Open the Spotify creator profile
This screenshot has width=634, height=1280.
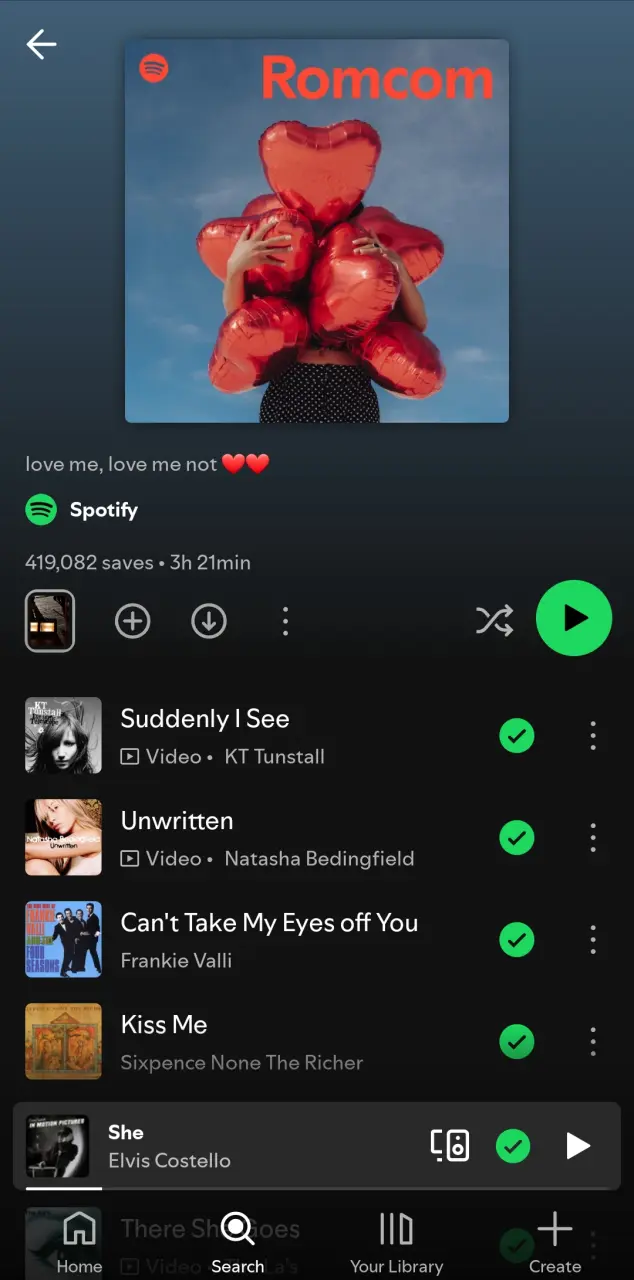[82, 510]
